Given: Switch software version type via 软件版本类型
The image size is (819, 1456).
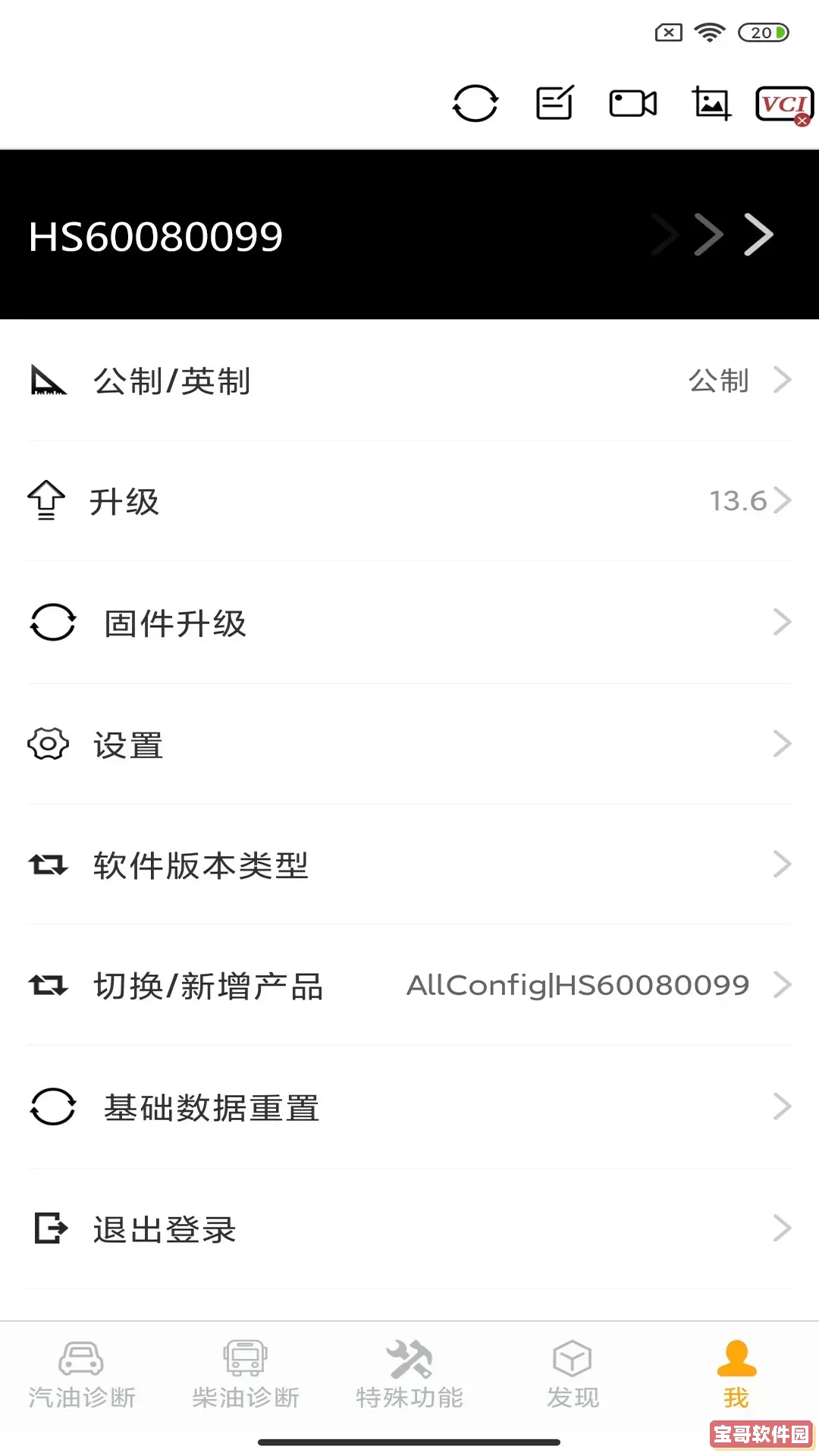Looking at the screenshot, I should pos(409,864).
